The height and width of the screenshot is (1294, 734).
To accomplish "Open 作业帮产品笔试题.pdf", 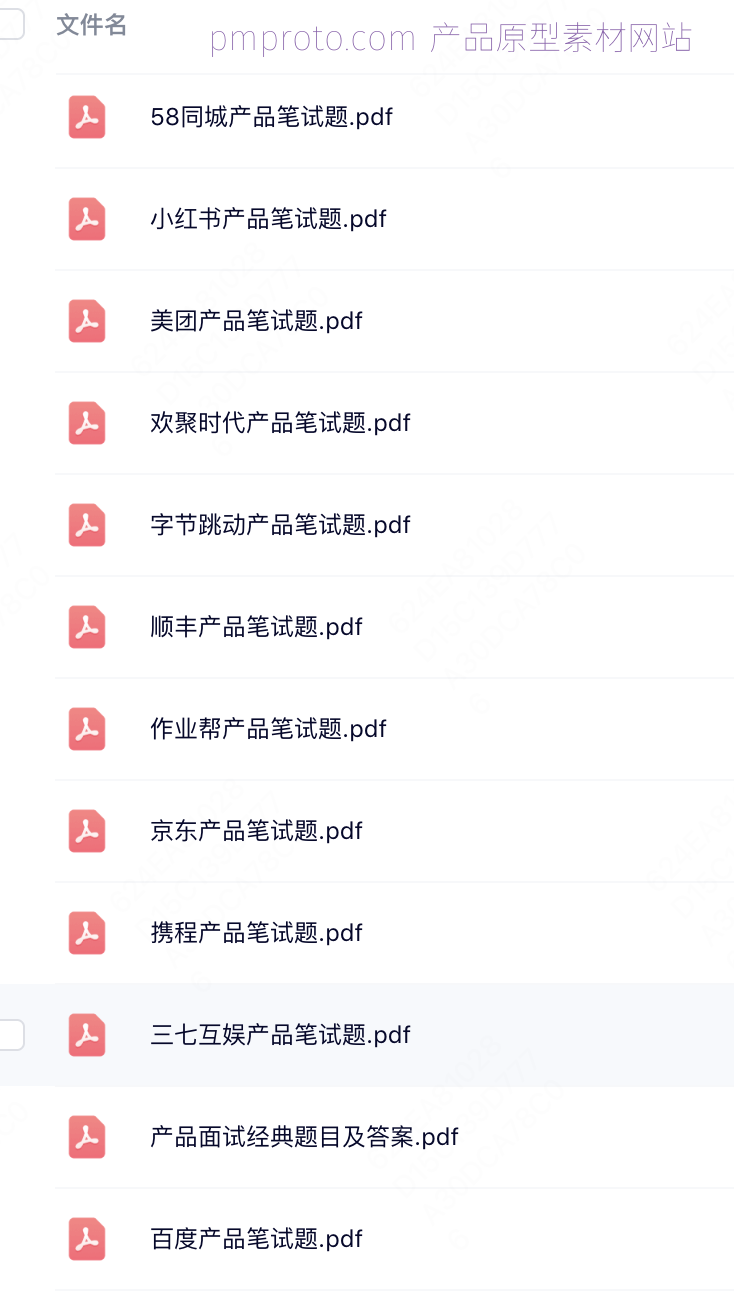I will (268, 729).
